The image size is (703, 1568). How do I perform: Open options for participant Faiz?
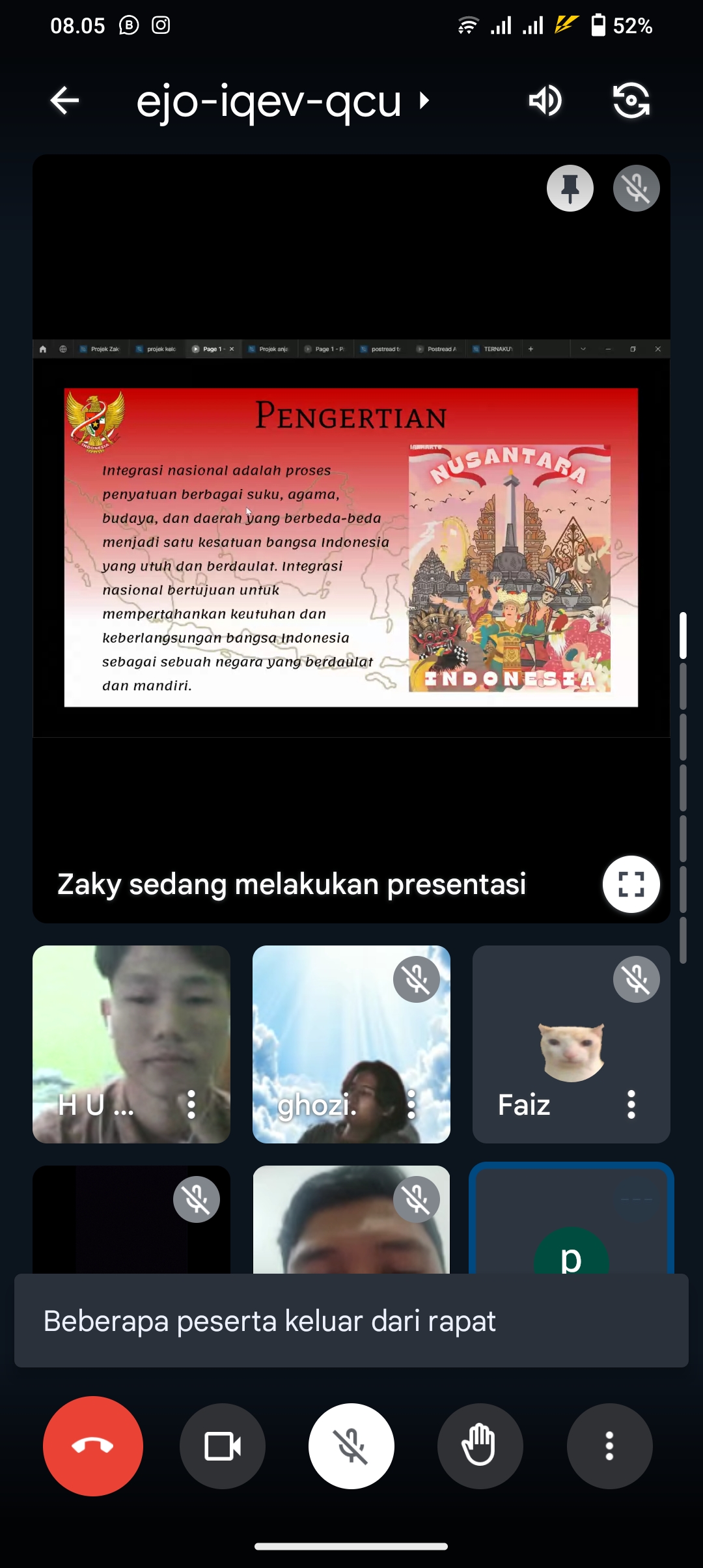(x=631, y=1104)
